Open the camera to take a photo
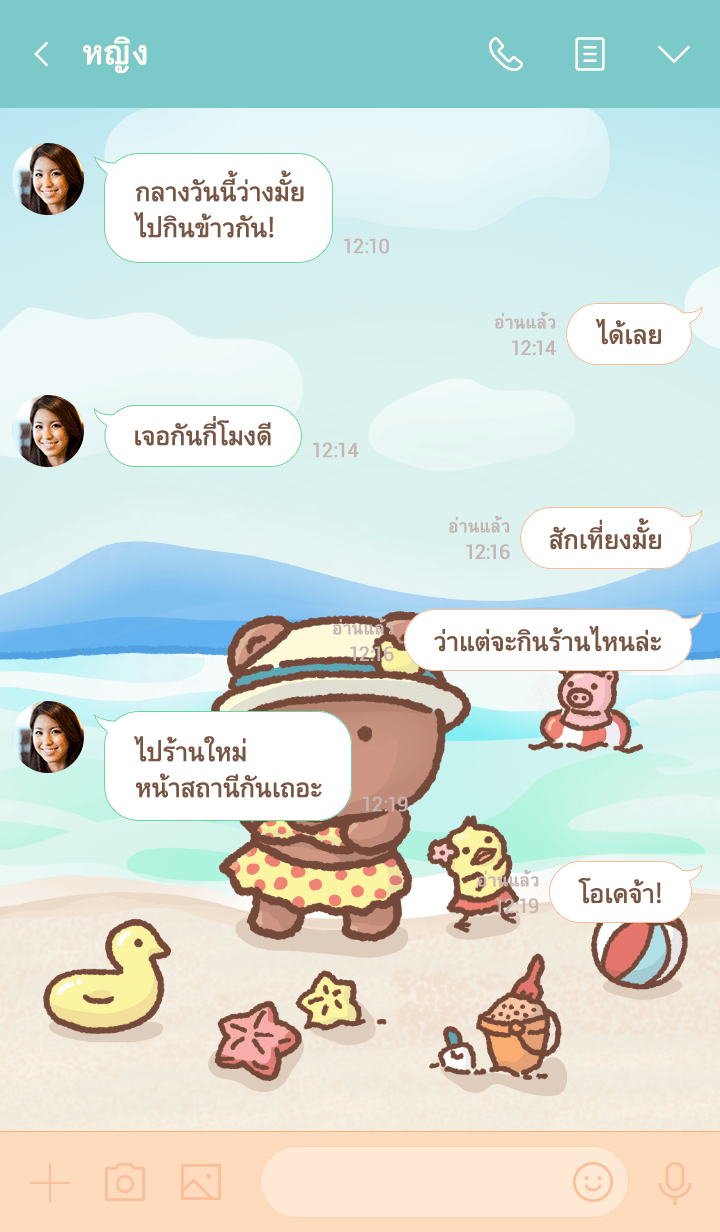 tap(125, 1183)
